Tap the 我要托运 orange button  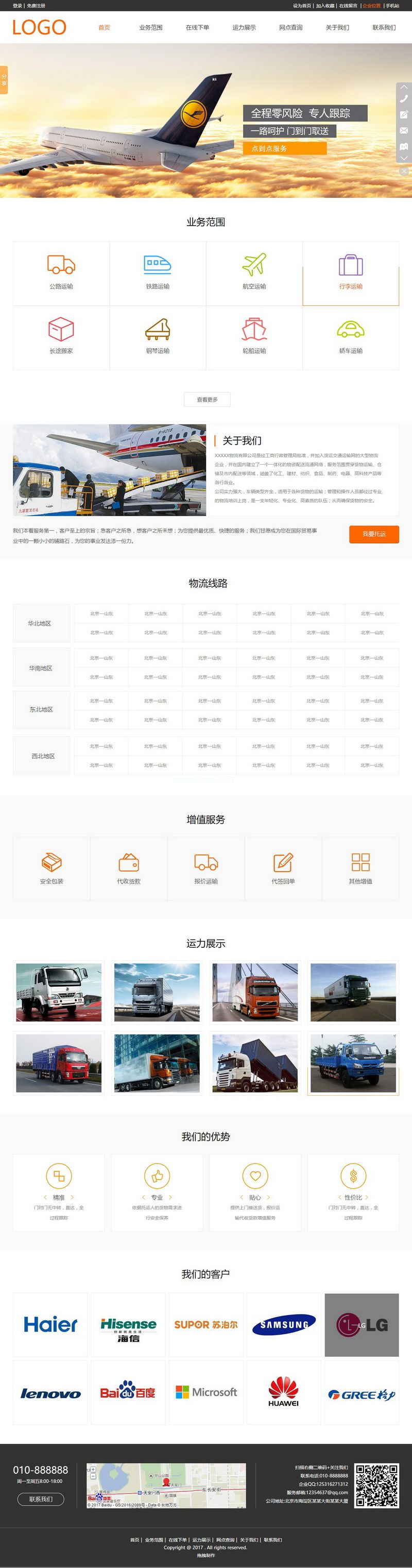374,534
